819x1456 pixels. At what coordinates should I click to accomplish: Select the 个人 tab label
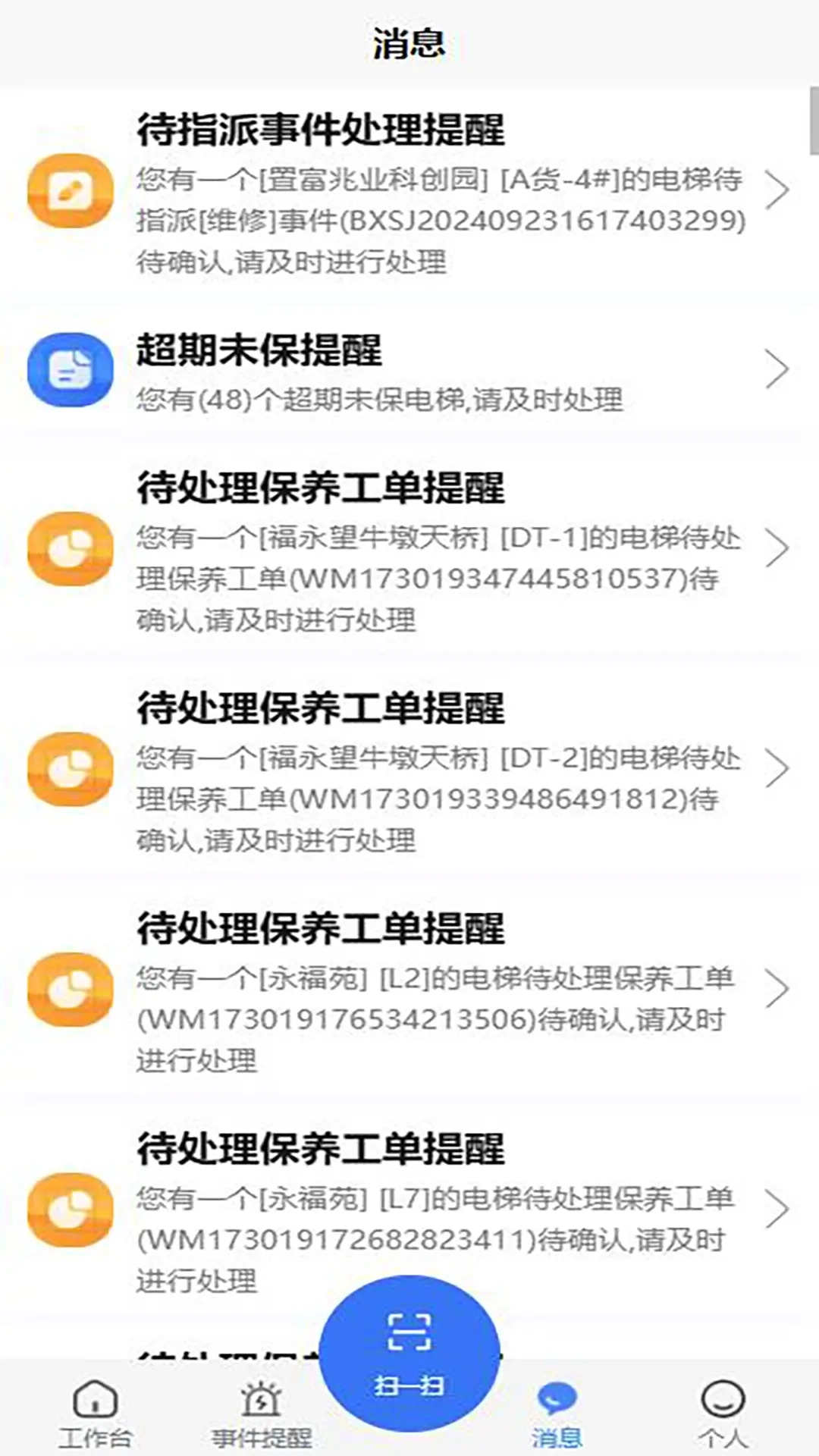pyautogui.click(x=722, y=1436)
